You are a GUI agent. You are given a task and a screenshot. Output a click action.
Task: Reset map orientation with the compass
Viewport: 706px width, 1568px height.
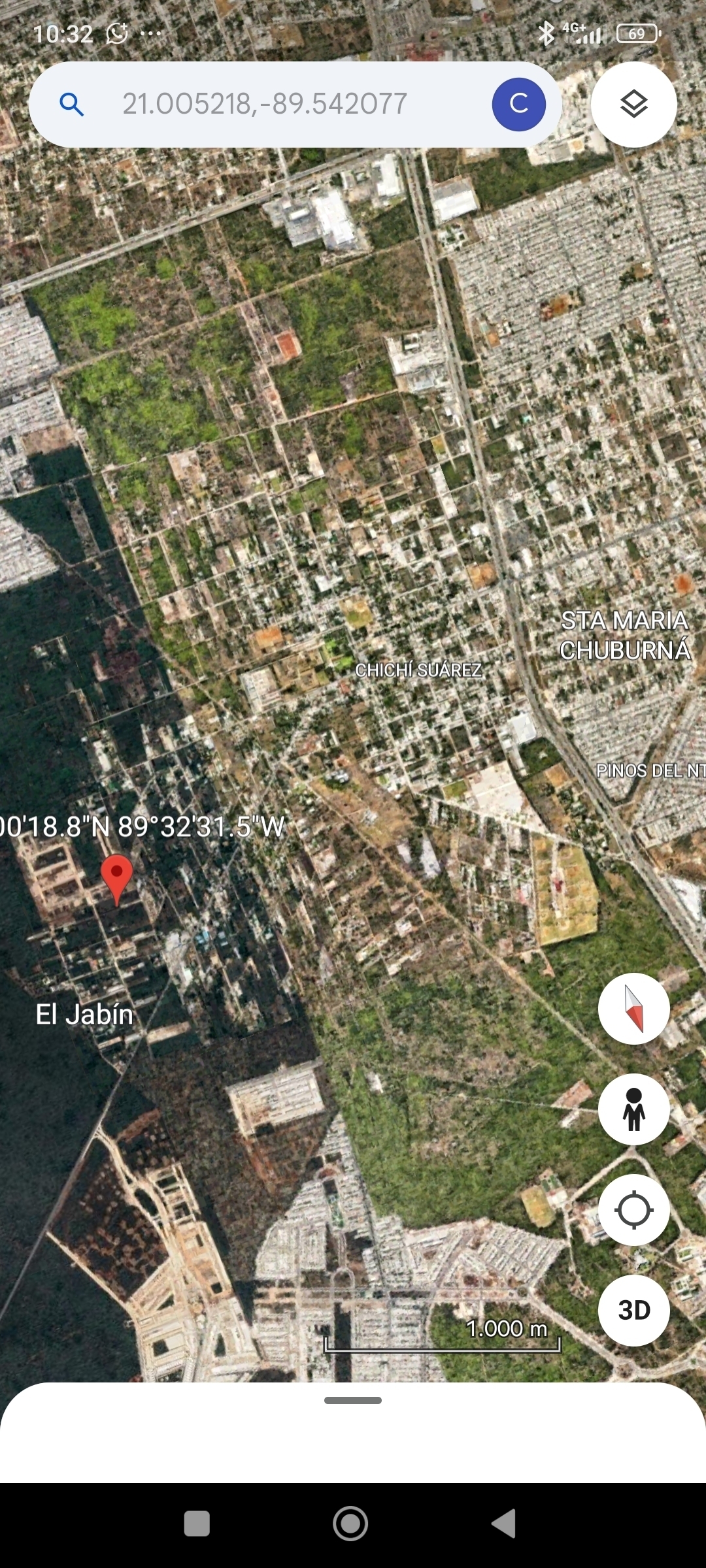pos(633,1009)
